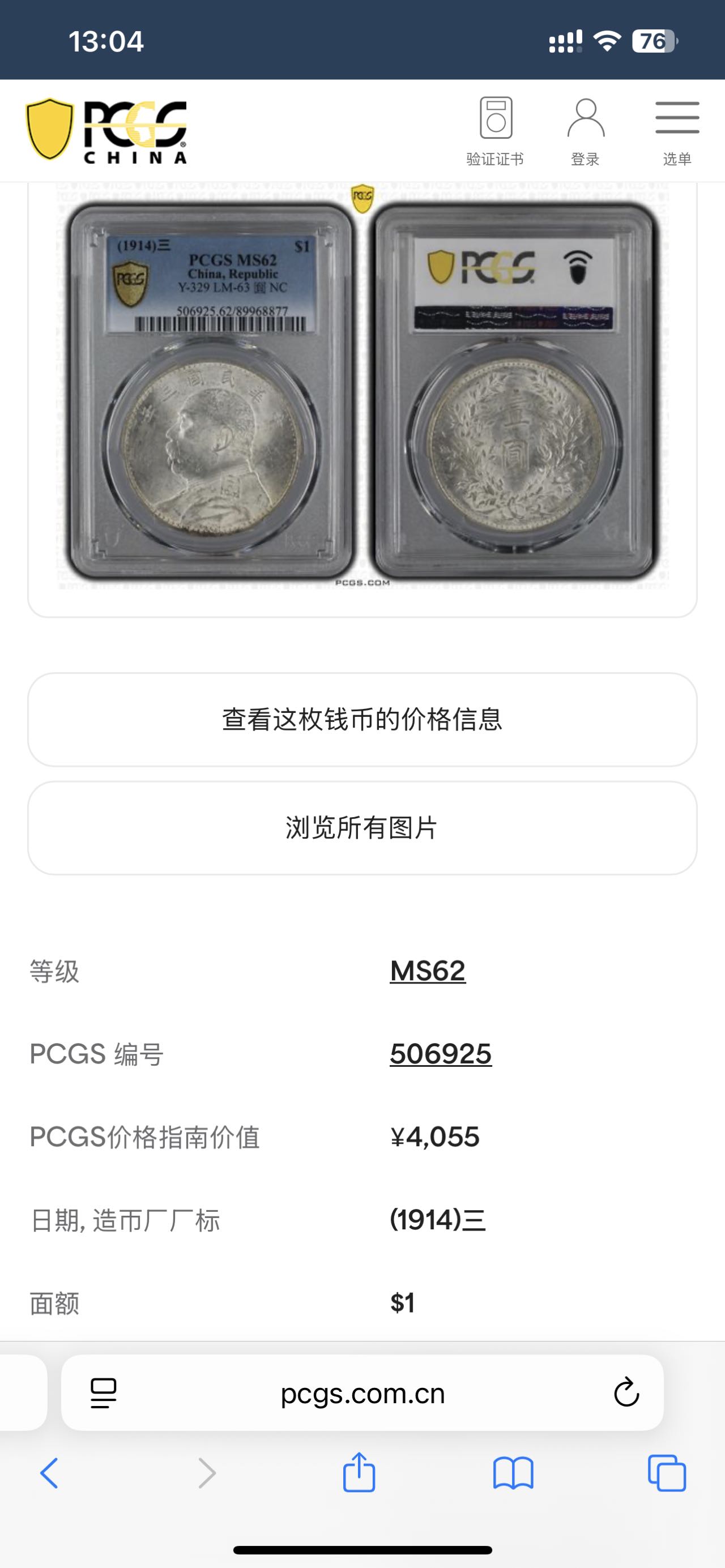This screenshot has height=1568, width=725.
Task: Edit the pcgs.com.cn address bar
Action: point(362,1392)
